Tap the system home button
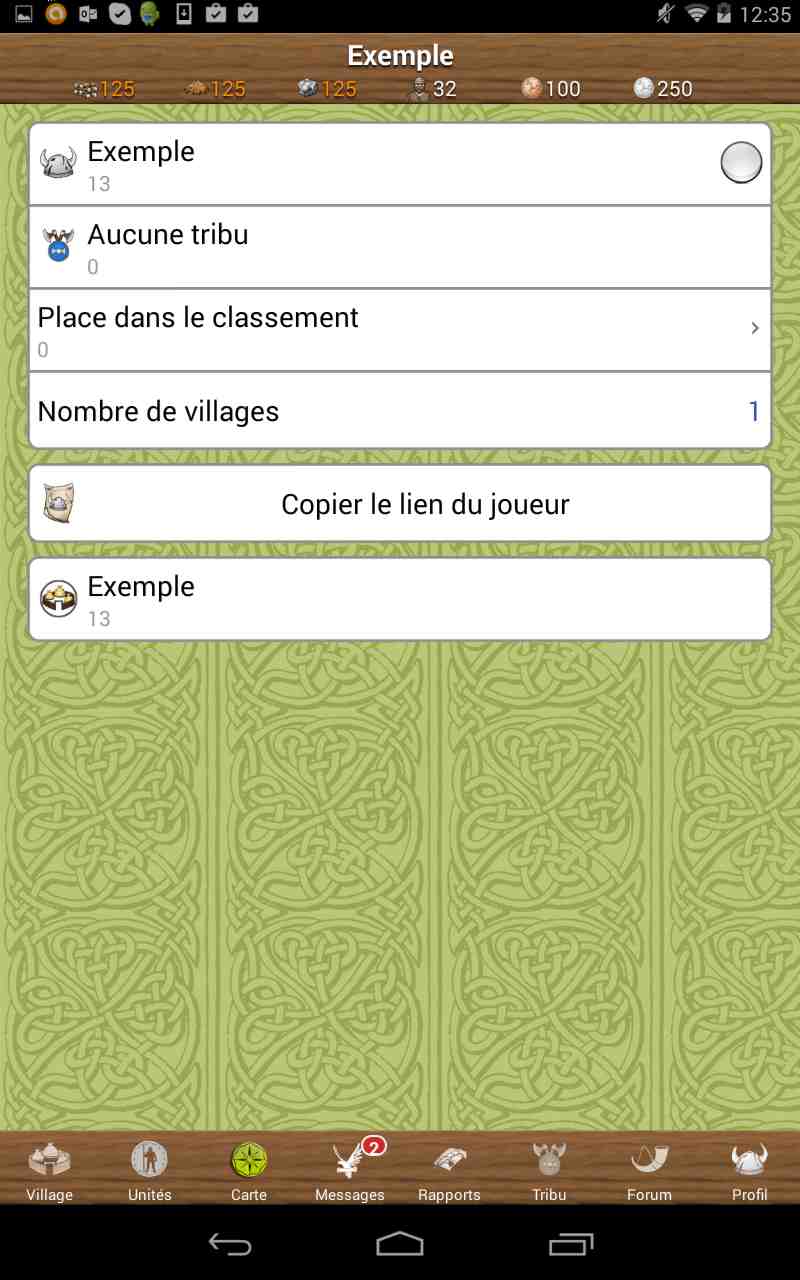Image resolution: width=800 pixels, height=1280 pixels. [400, 1243]
